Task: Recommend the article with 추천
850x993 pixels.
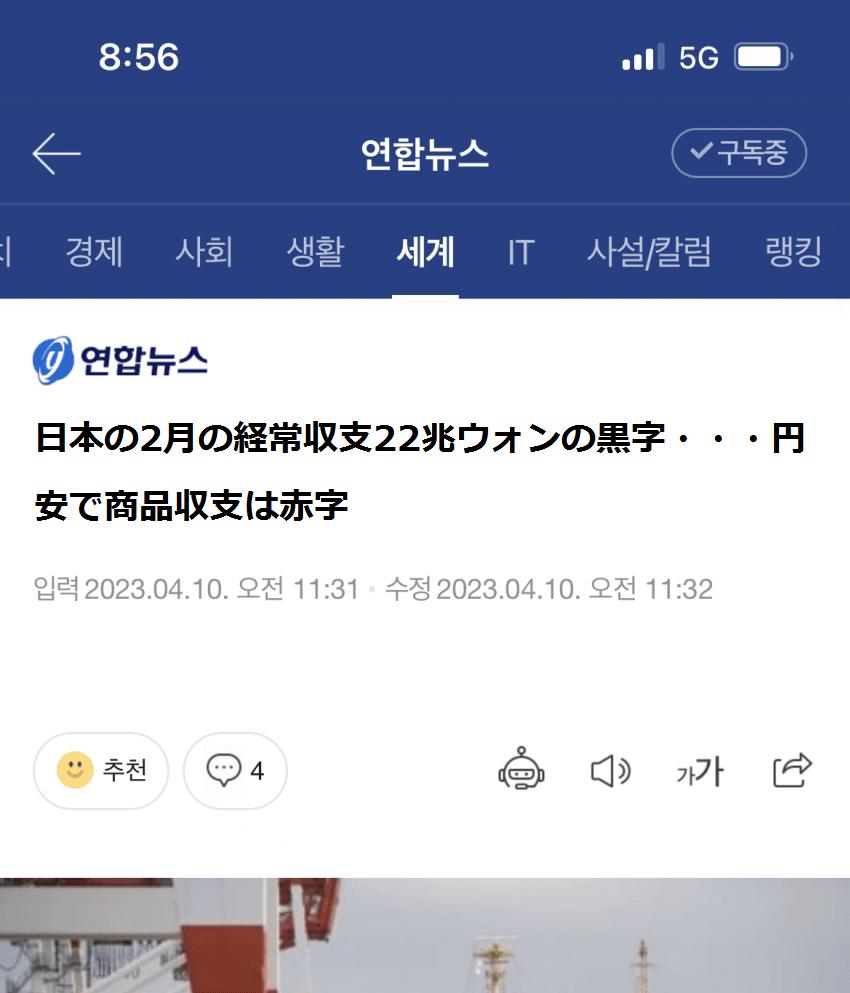Action: [101, 770]
